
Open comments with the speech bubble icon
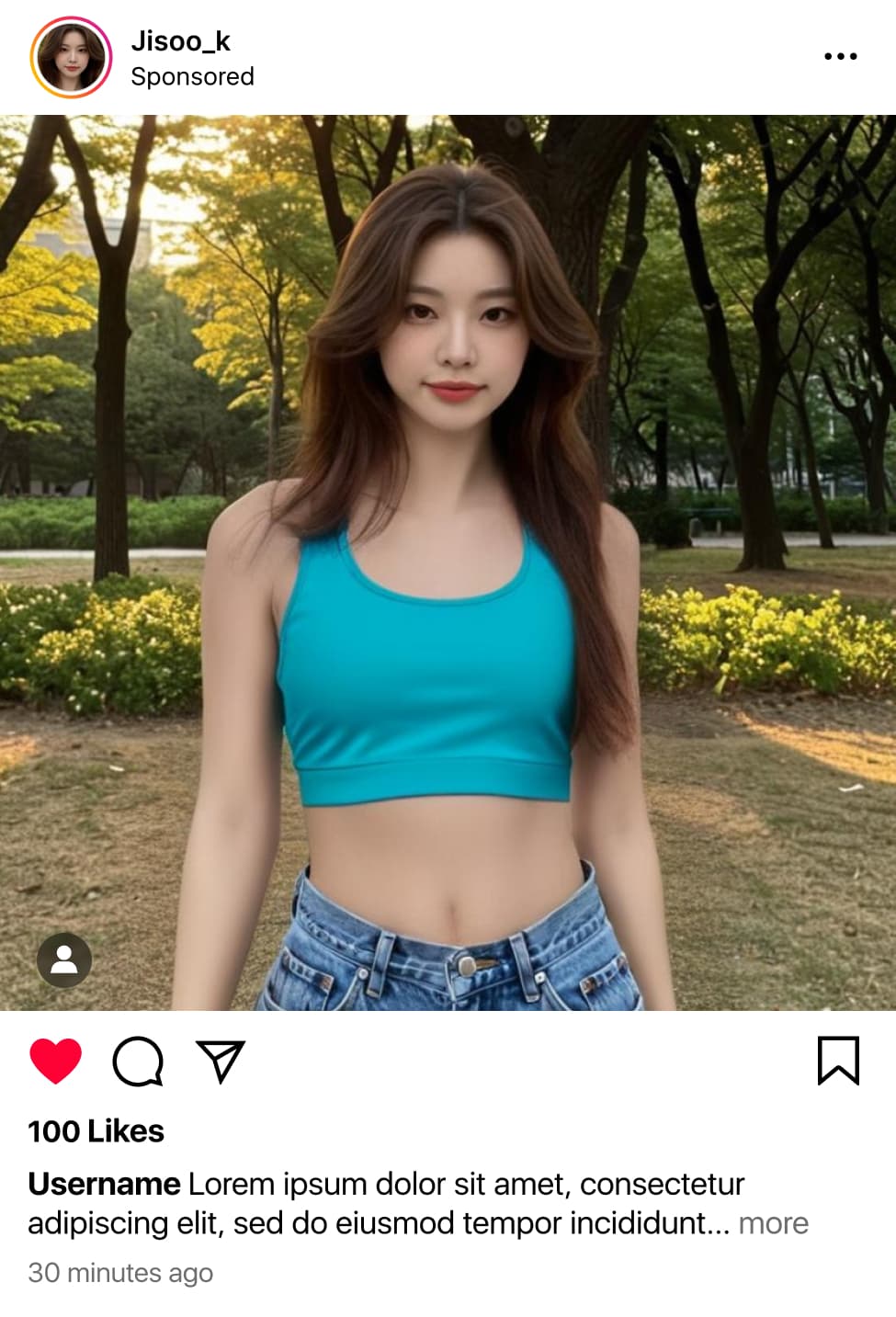[138, 1062]
